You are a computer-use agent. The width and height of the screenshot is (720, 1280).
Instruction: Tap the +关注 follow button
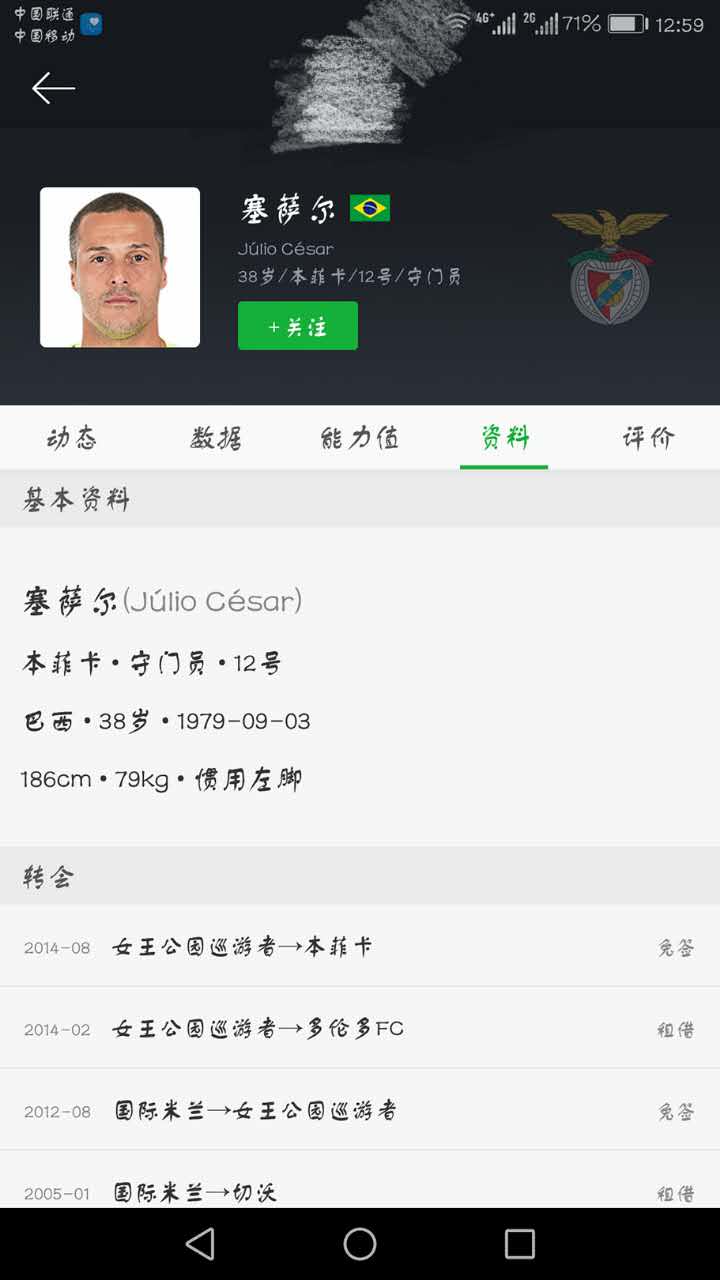click(x=297, y=325)
